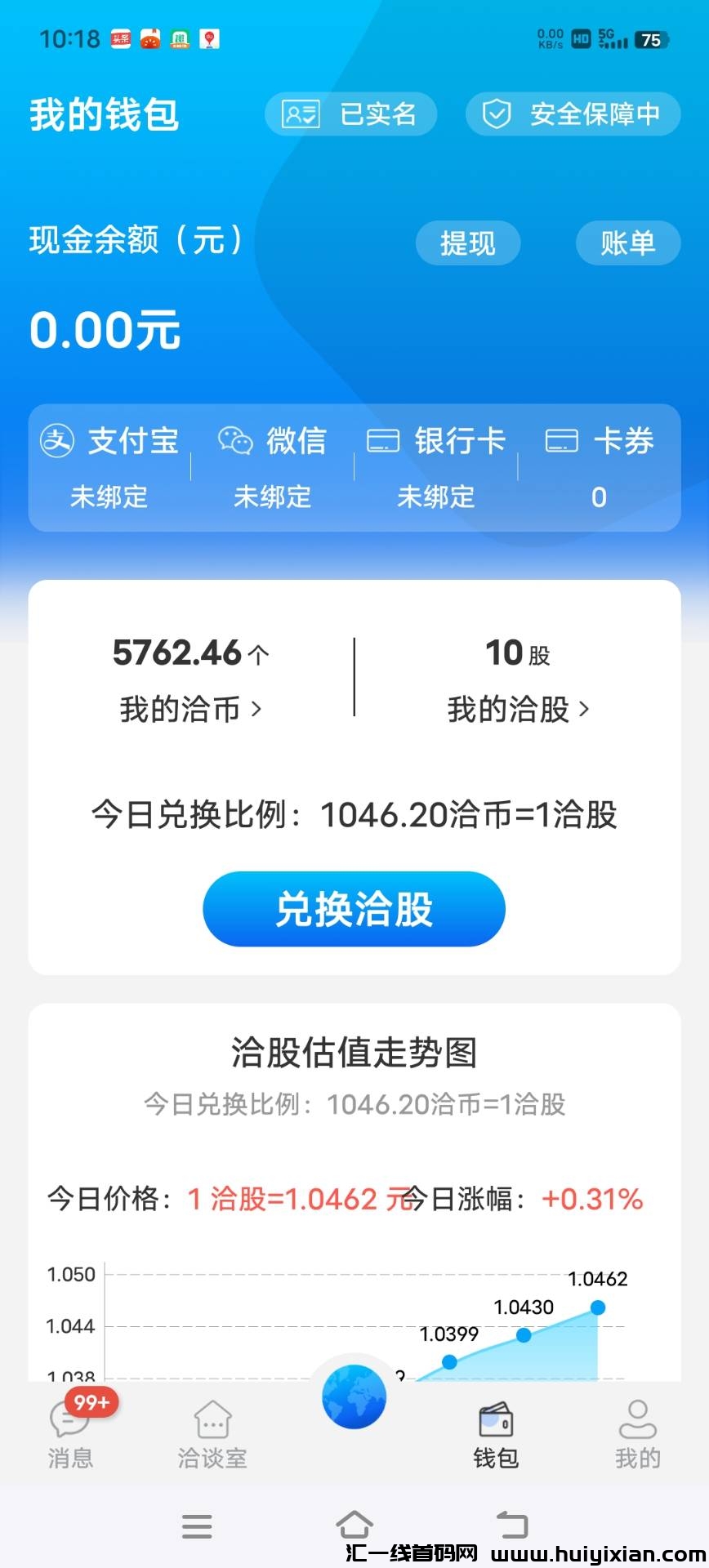This screenshot has height=1568, width=709.
Task: Tap the Alipay binding icon
Action: (x=56, y=441)
